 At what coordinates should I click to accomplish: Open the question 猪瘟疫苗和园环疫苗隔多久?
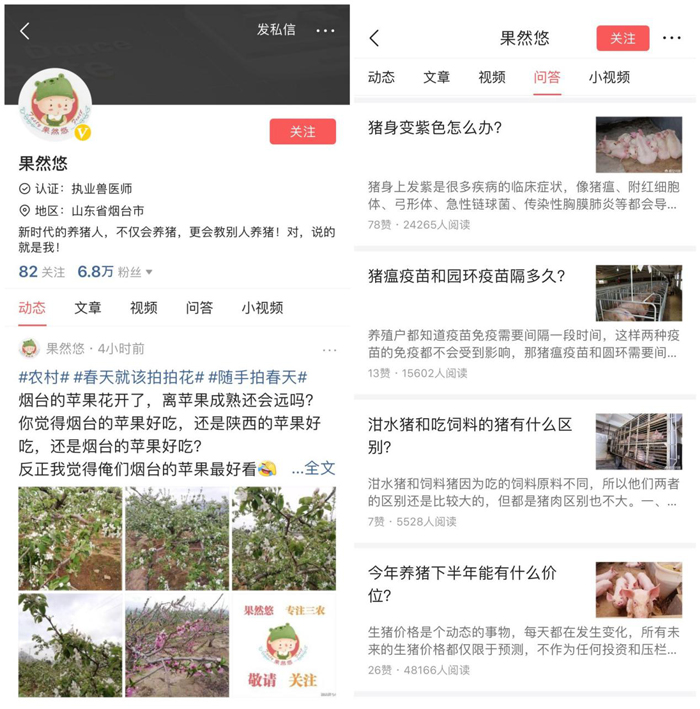[x=467, y=276]
